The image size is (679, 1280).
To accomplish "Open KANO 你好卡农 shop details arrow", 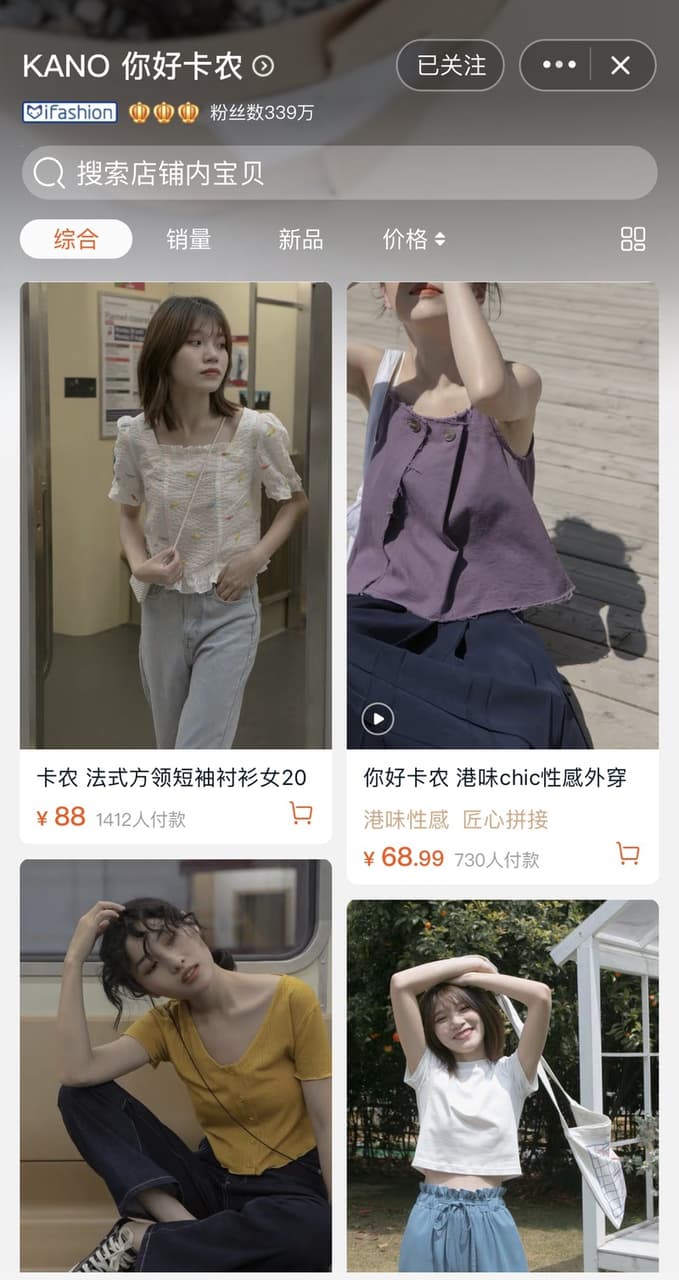I will point(263,67).
